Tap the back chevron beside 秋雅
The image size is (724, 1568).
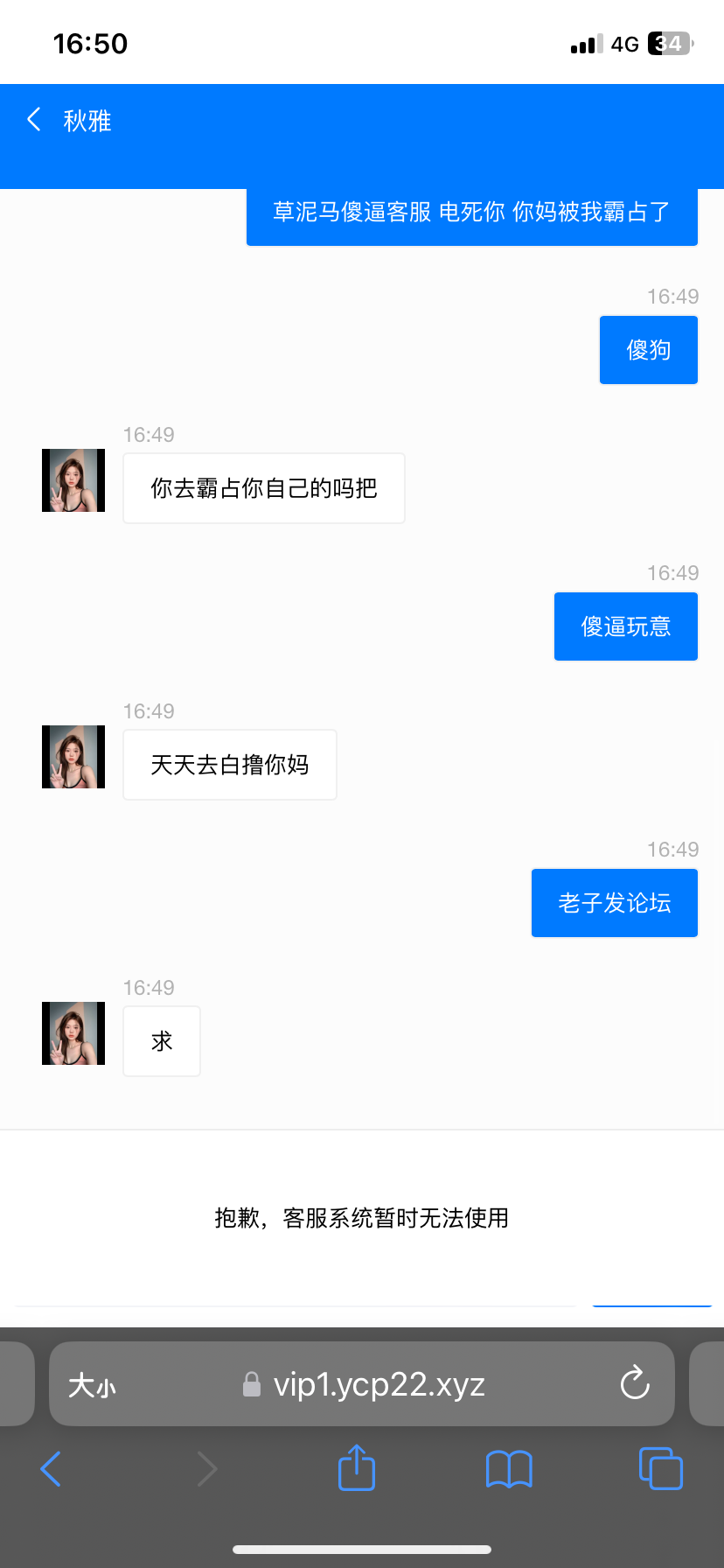pos(33,121)
